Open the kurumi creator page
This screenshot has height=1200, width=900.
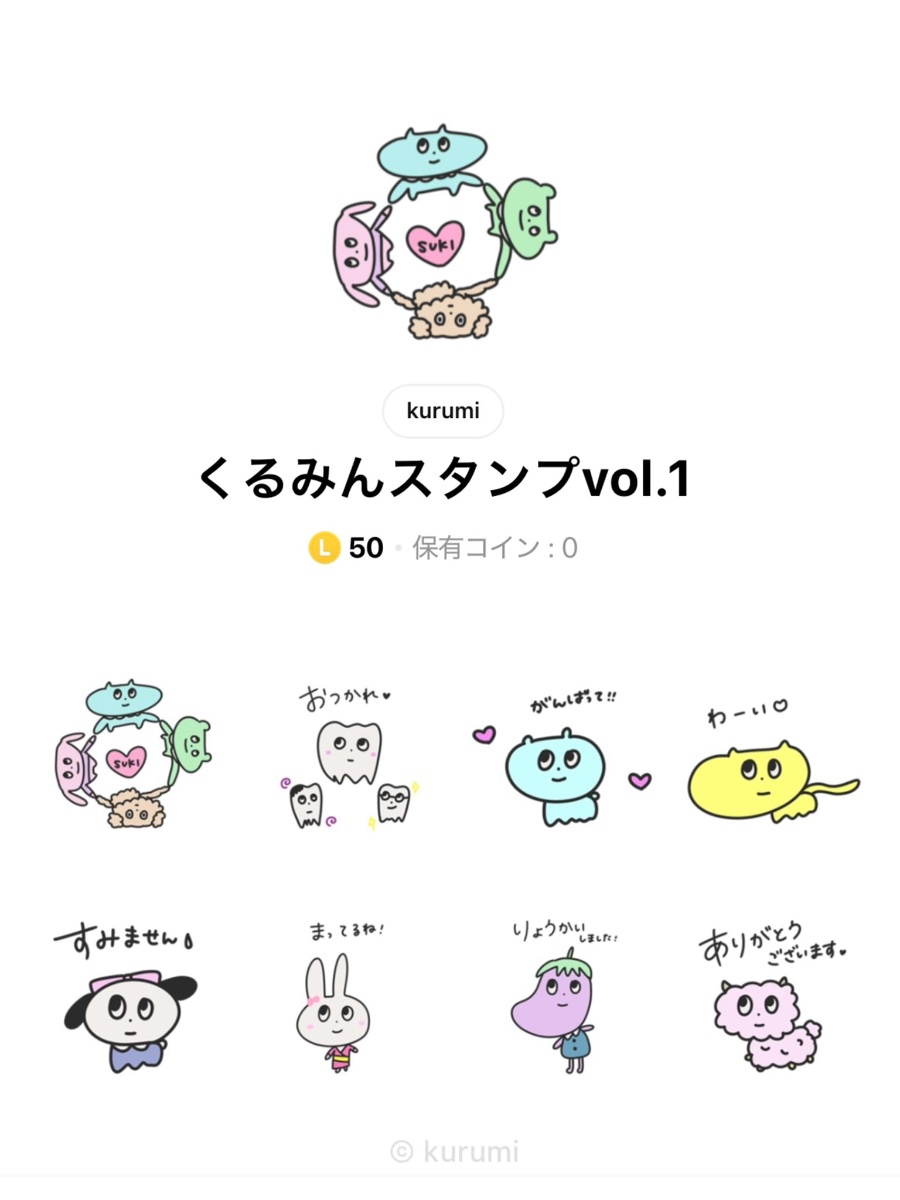443,411
